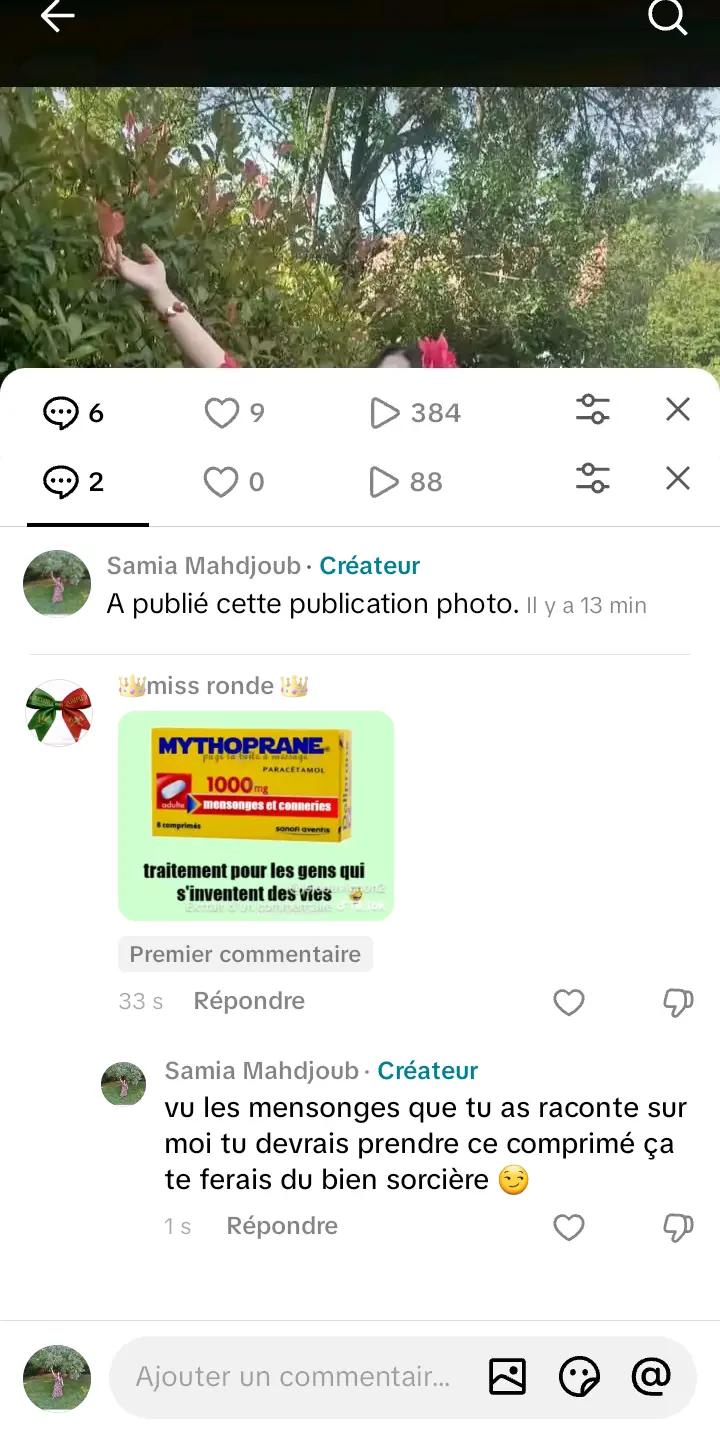Screen dimensions: 720x1448
Task: Like Samia Mahdjoub's sorcière reply
Action: tap(569, 1227)
